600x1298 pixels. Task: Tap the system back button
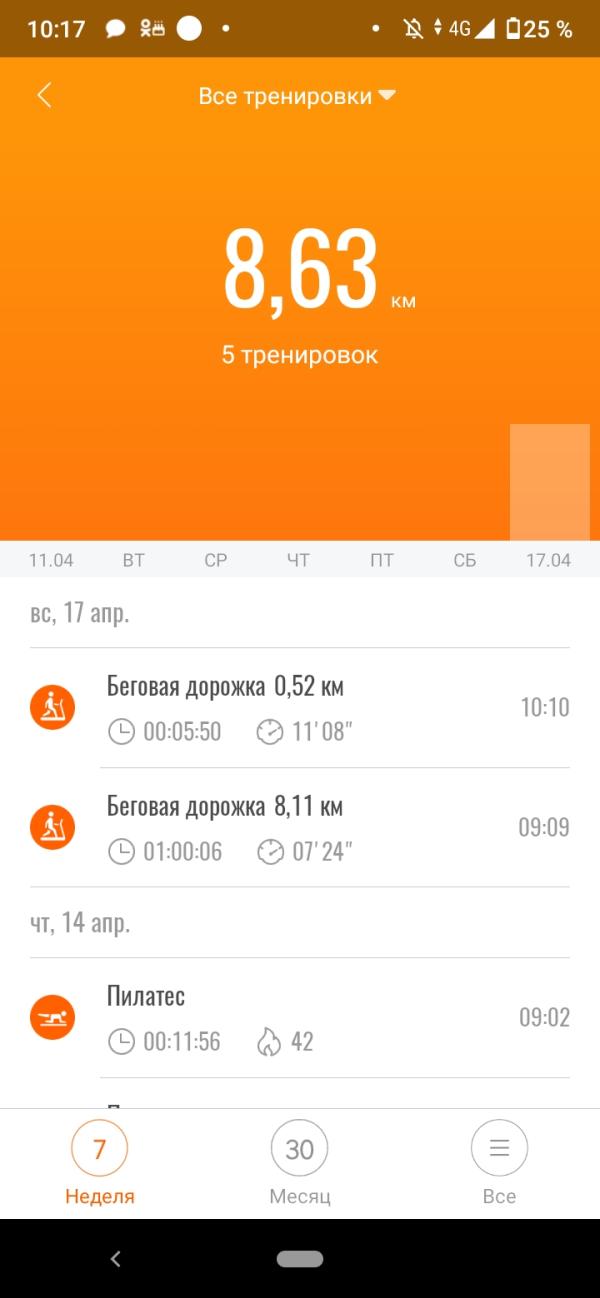tap(115, 1259)
